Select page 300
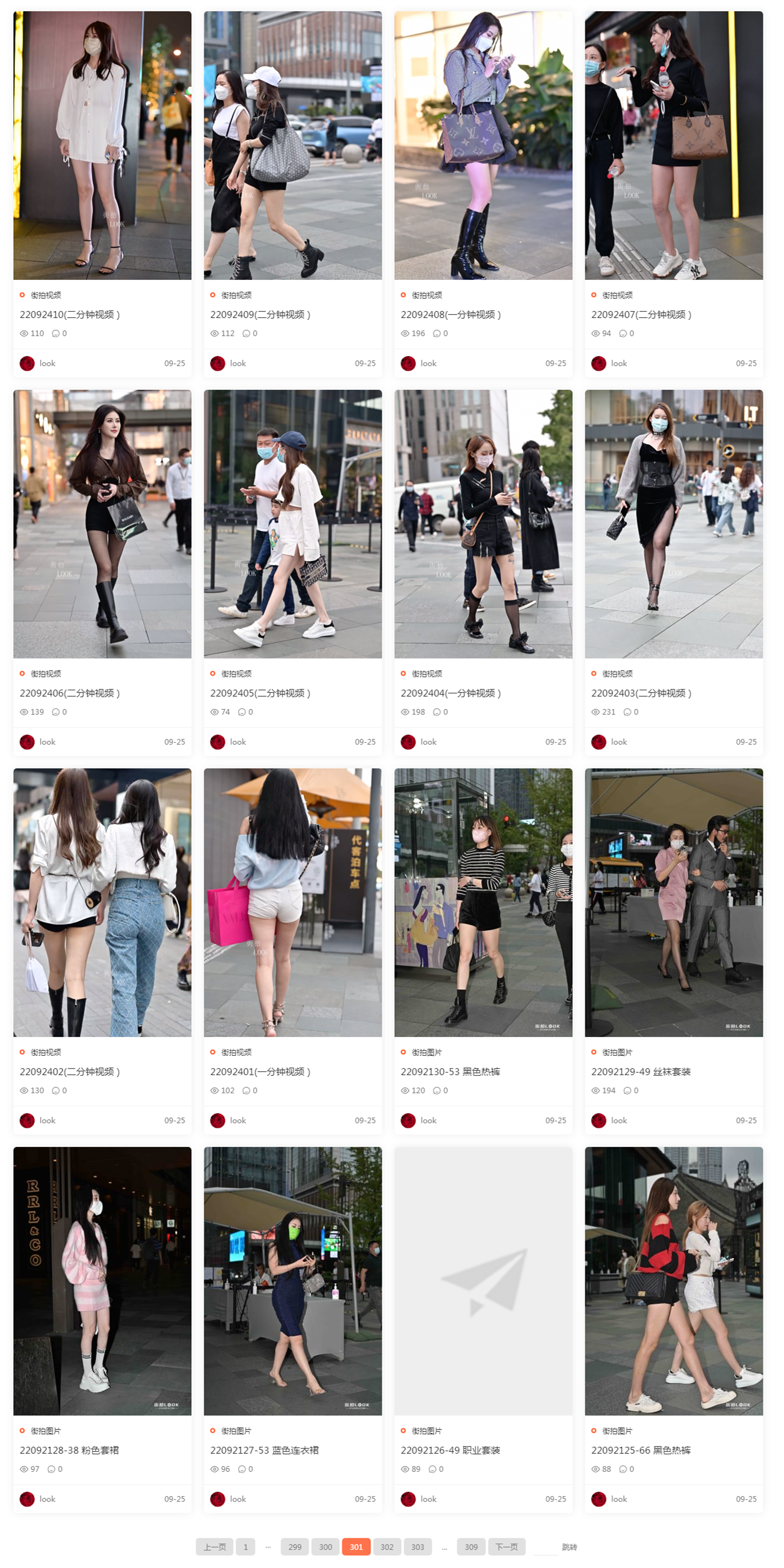The image size is (784, 1568). tap(325, 1547)
